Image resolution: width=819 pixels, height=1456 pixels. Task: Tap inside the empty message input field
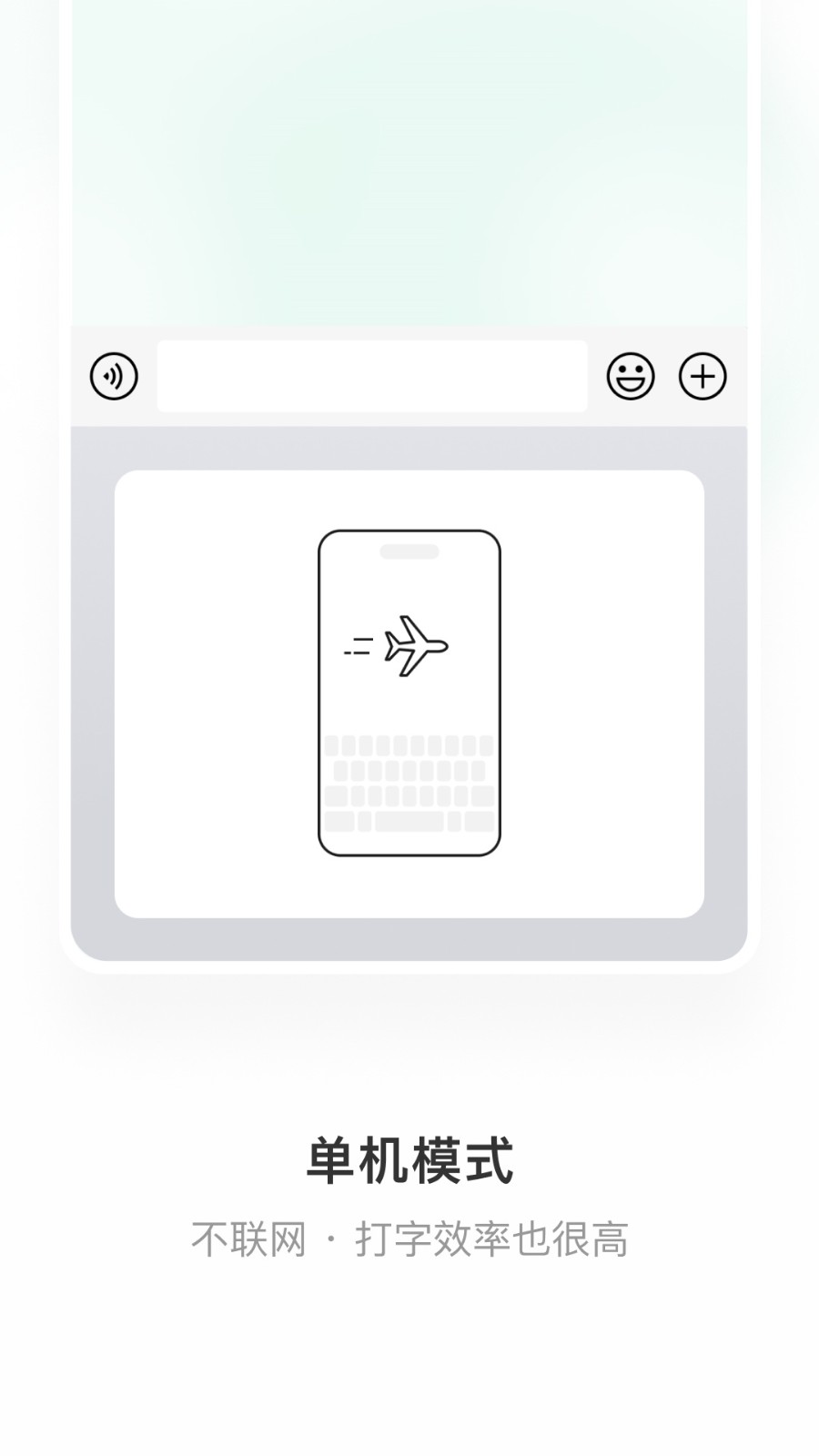tap(373, 376)
